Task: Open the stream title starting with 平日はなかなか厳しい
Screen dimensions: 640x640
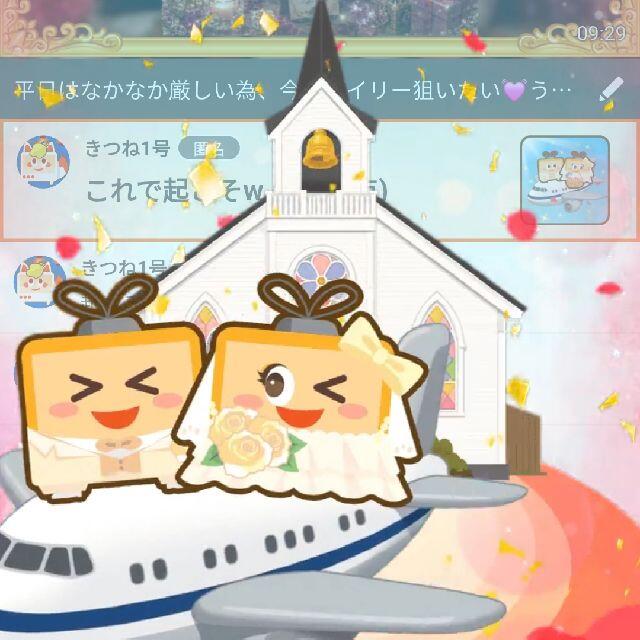Action: click(293, 90)
